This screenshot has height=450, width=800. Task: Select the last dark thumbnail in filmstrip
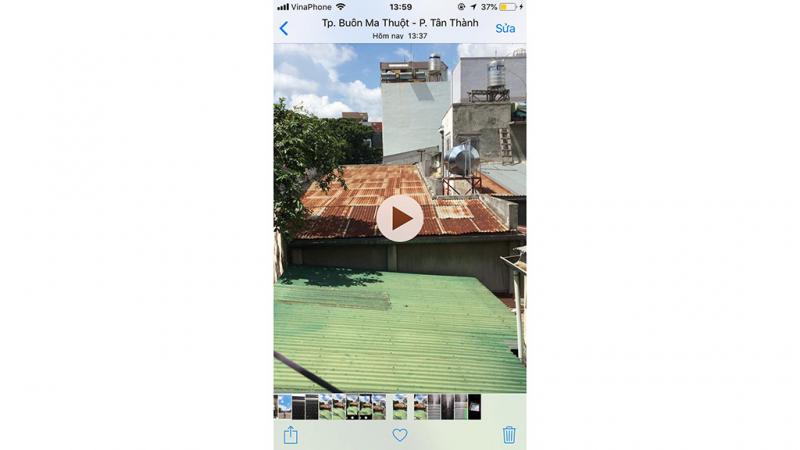coord(474,406)
